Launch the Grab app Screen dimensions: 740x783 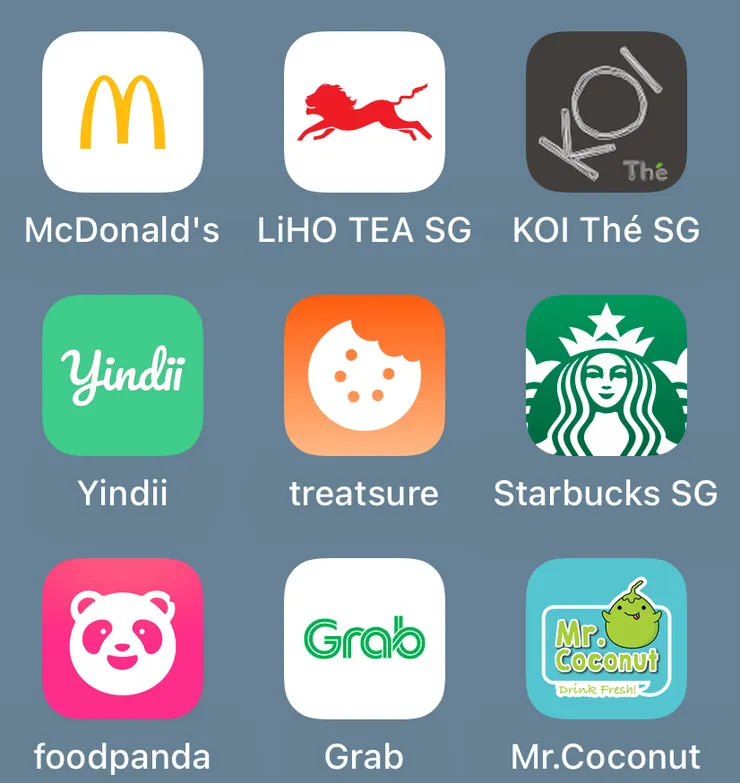coord(364,638)
